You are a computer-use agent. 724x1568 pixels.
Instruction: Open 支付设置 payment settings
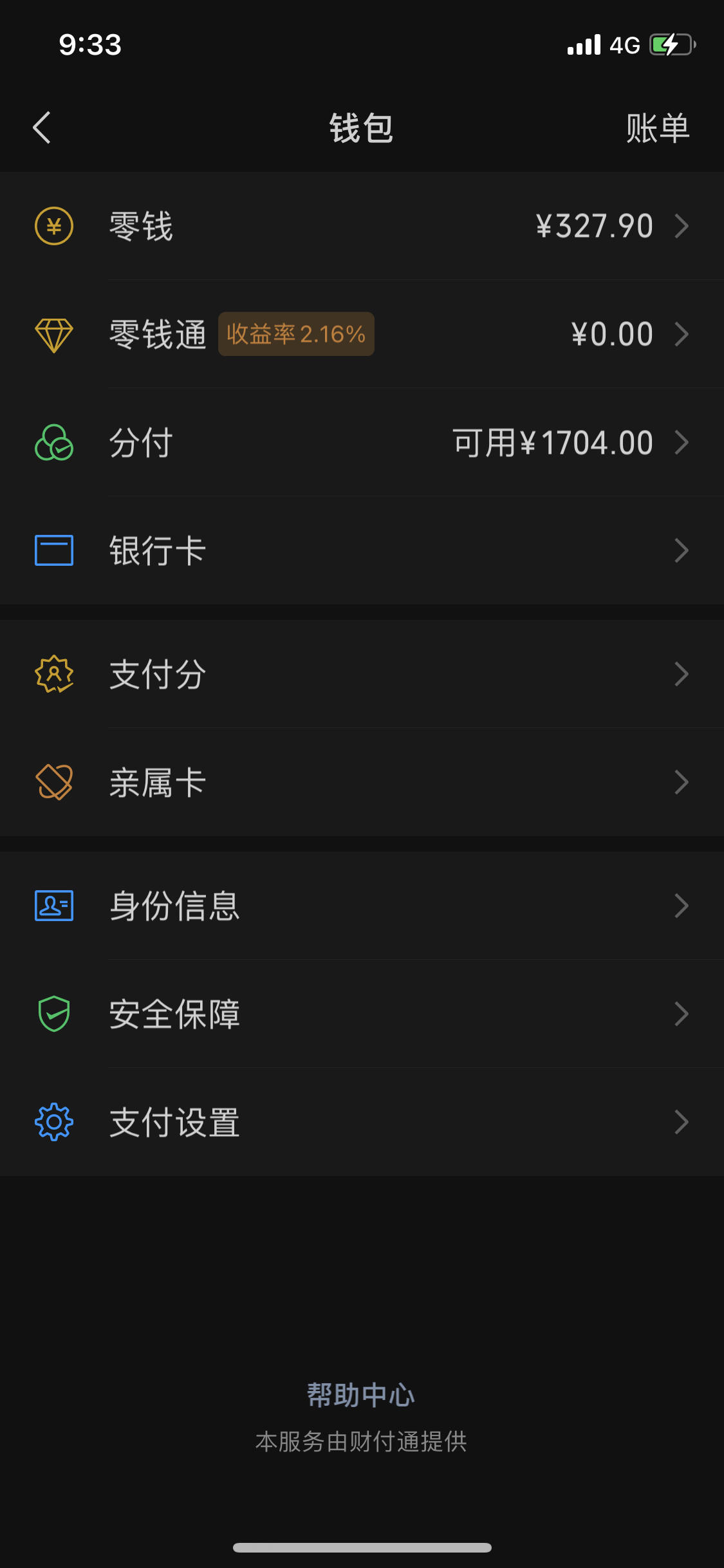click(362, 1122)
